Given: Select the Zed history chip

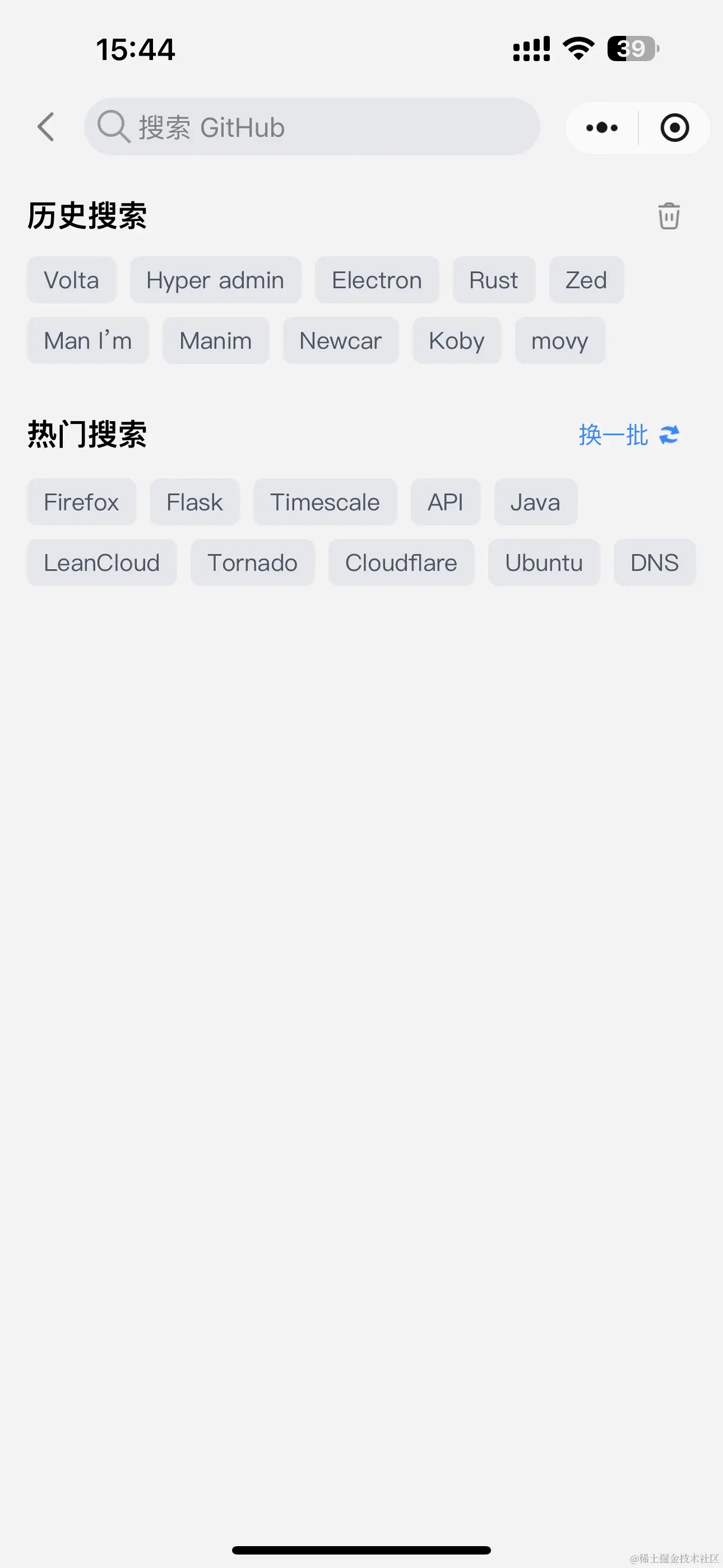Looking at the screenshot, I should 586,280.
